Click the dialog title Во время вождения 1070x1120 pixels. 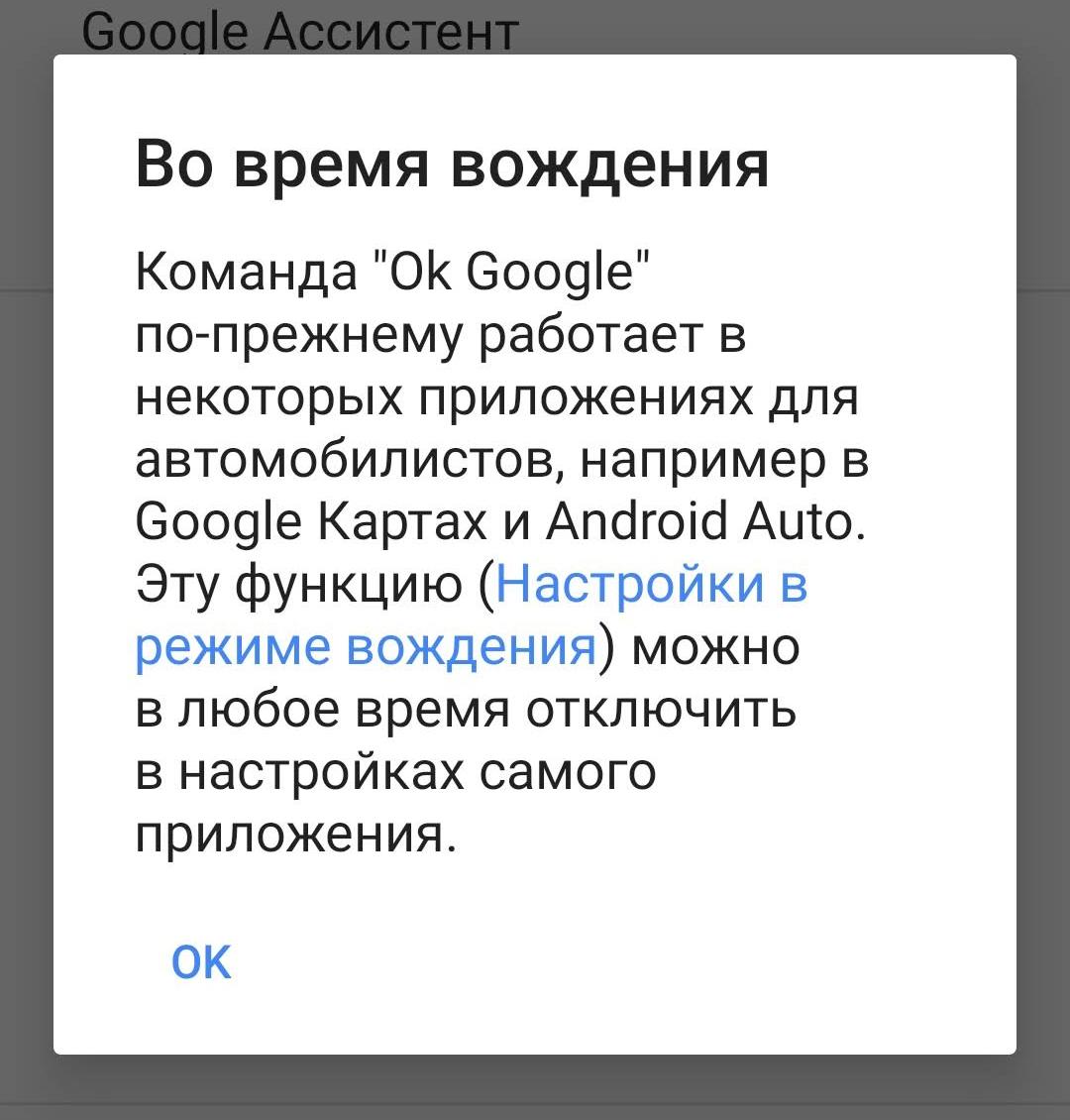click(452, 165)
